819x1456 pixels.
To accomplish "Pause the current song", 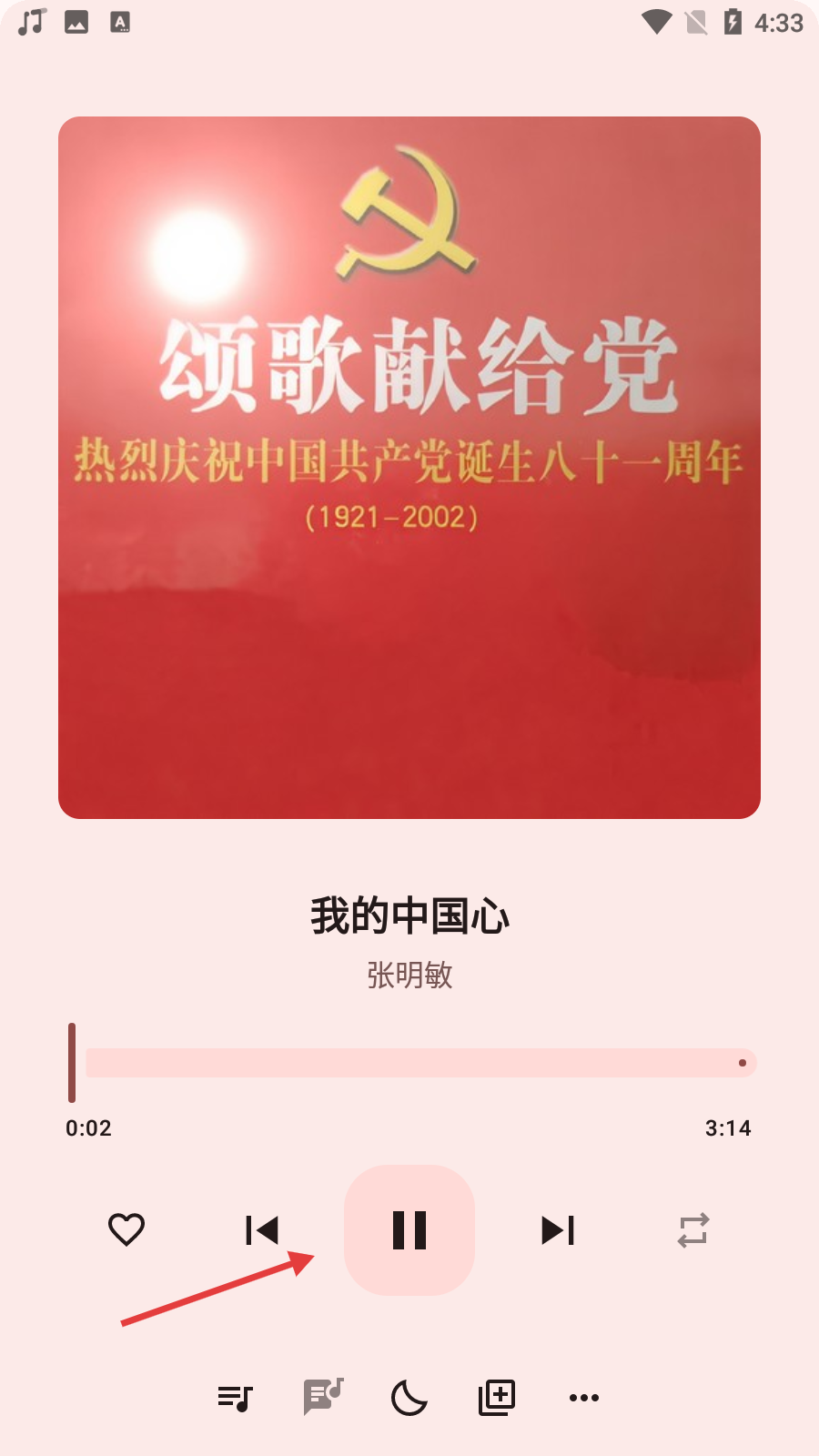I will click(x=409, y=1229).
